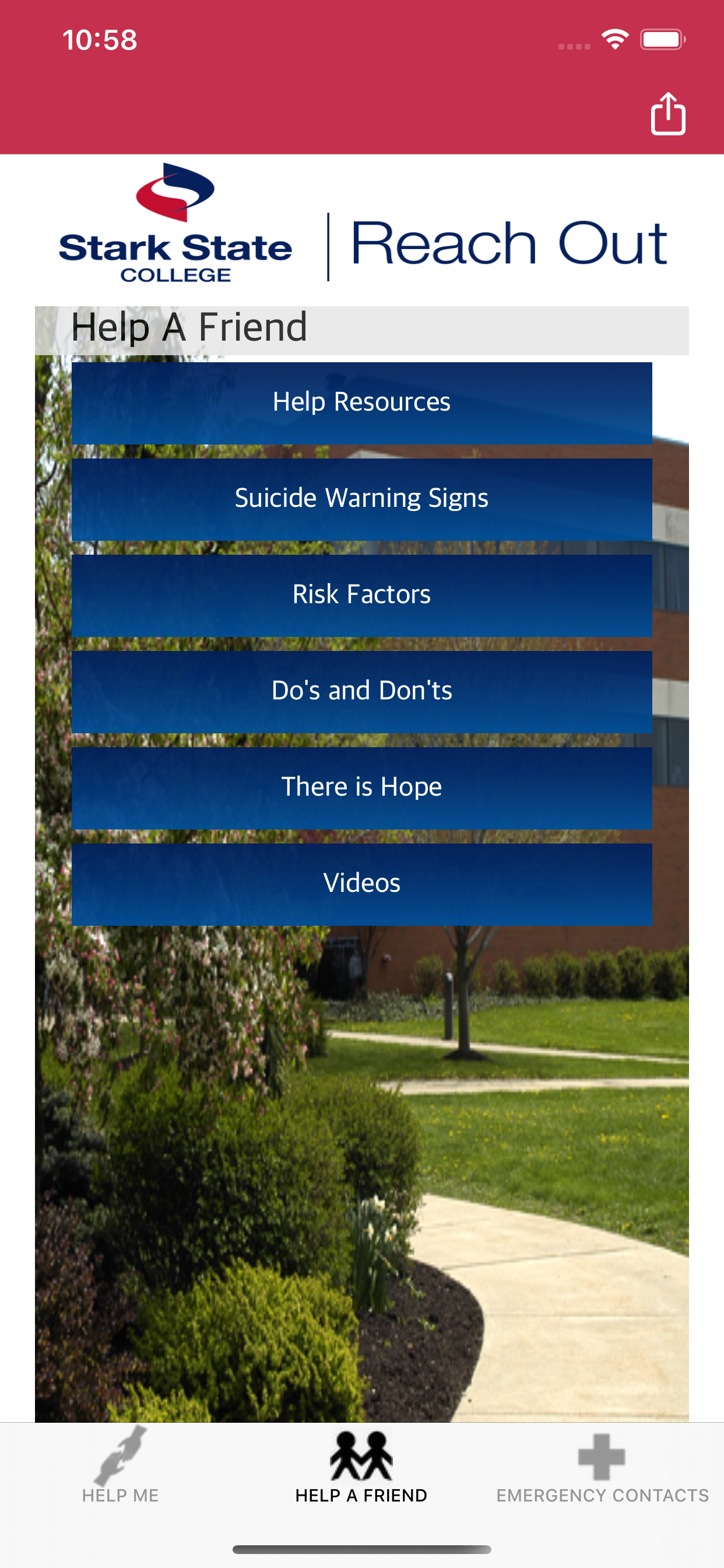This screenshot has height=1568, width=724.
Task: Open the Emergency Contacts tab
Action: 602,1468
